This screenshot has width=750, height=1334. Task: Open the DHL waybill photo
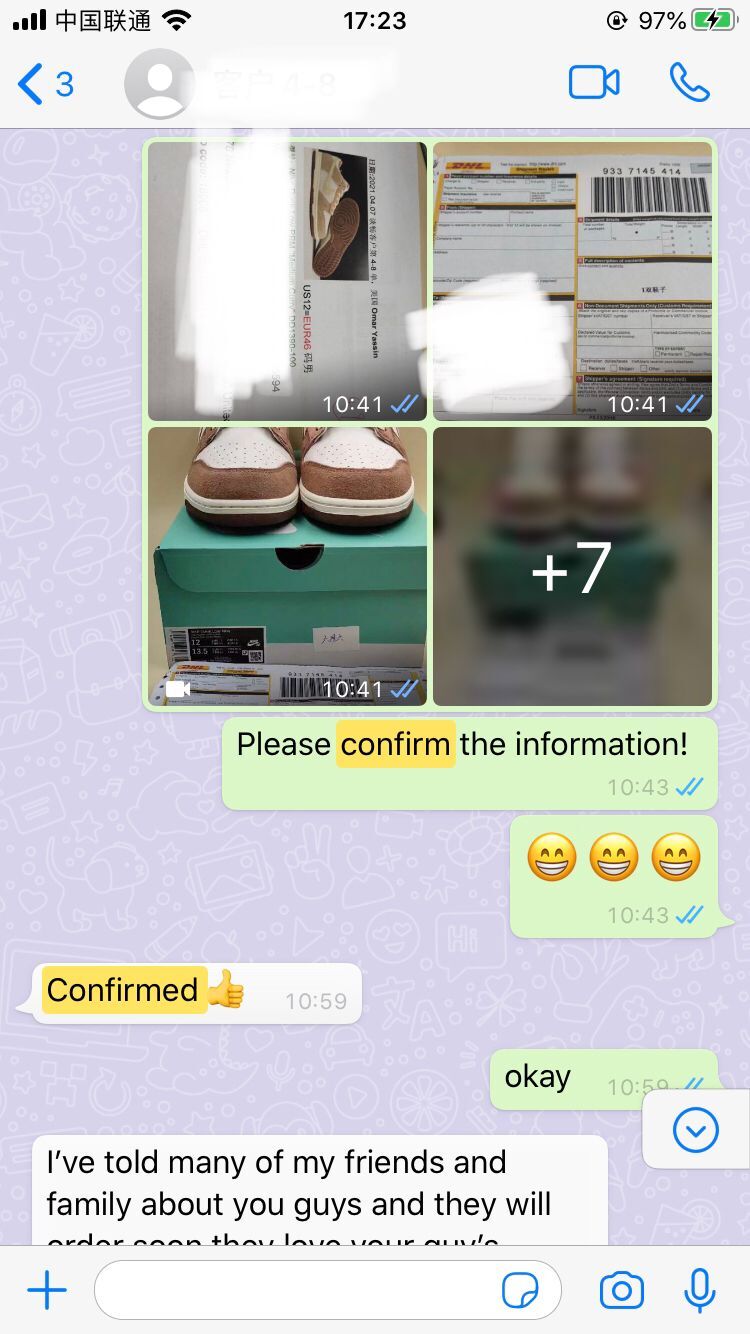tap(572, 281)
